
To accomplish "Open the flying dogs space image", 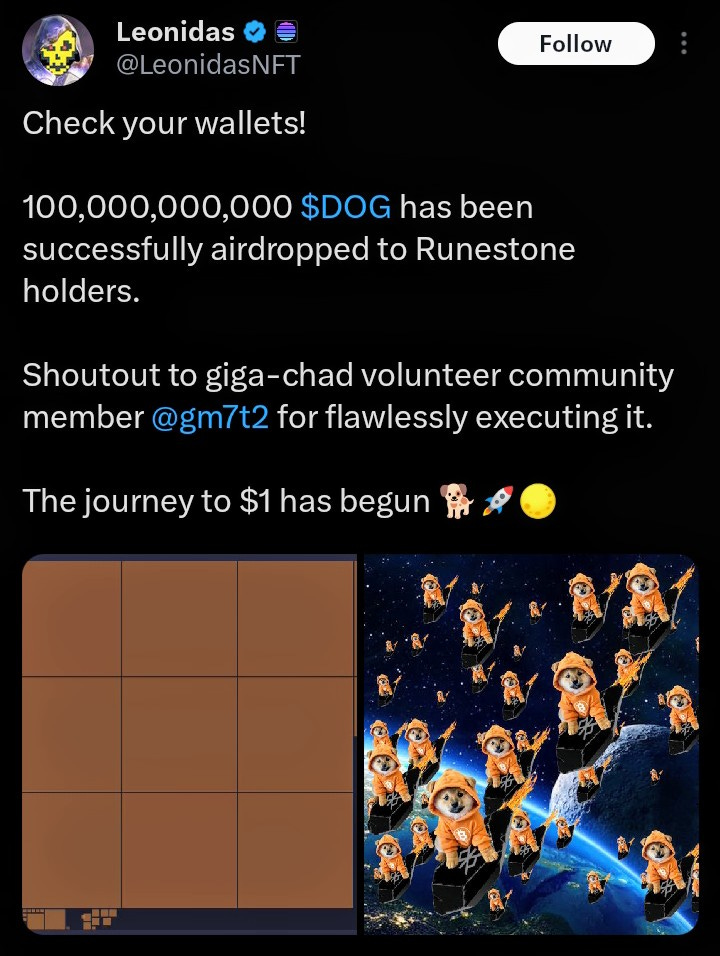I will 530,744.
